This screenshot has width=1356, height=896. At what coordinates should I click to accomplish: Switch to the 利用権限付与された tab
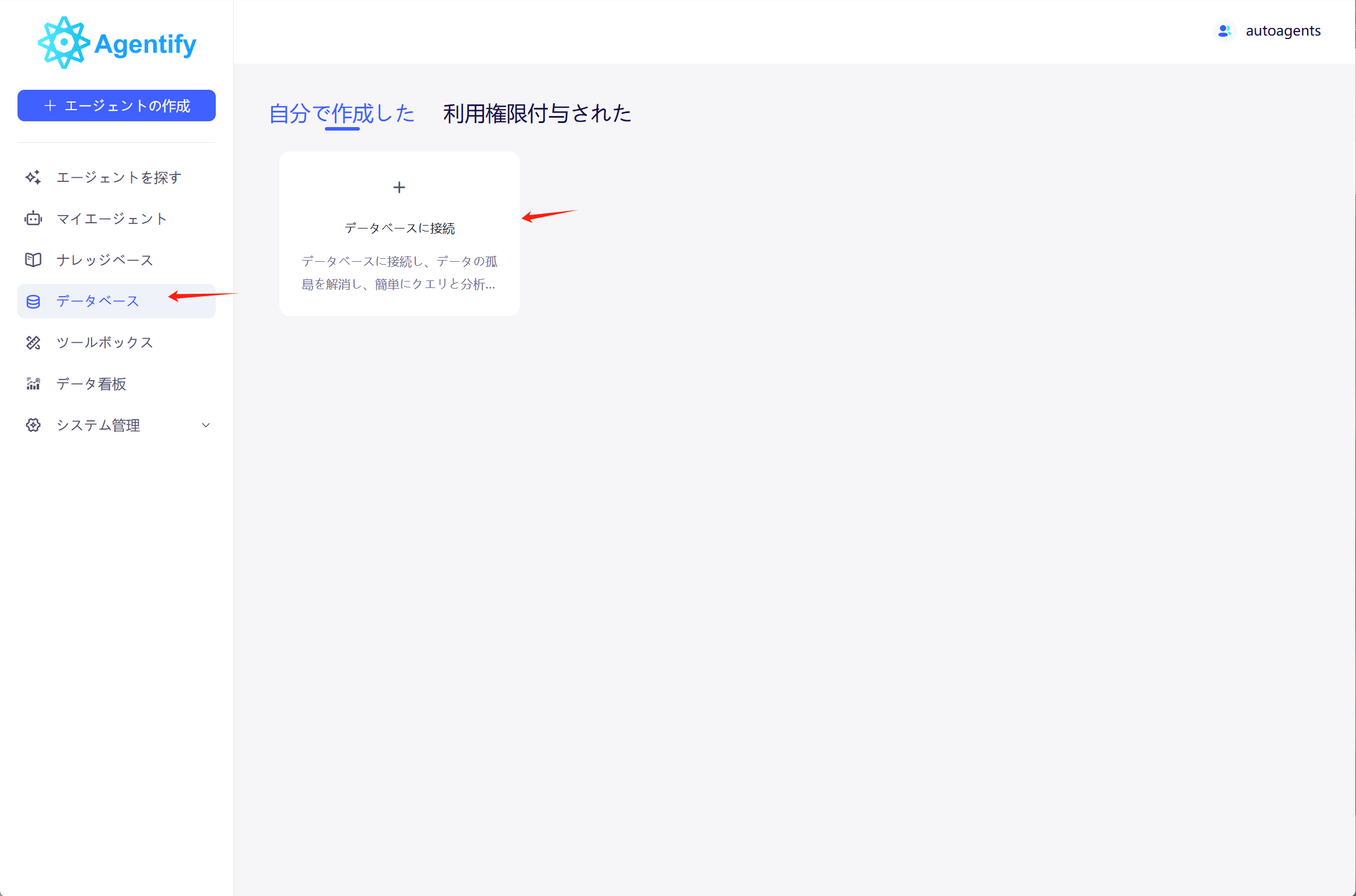(537, 114)
